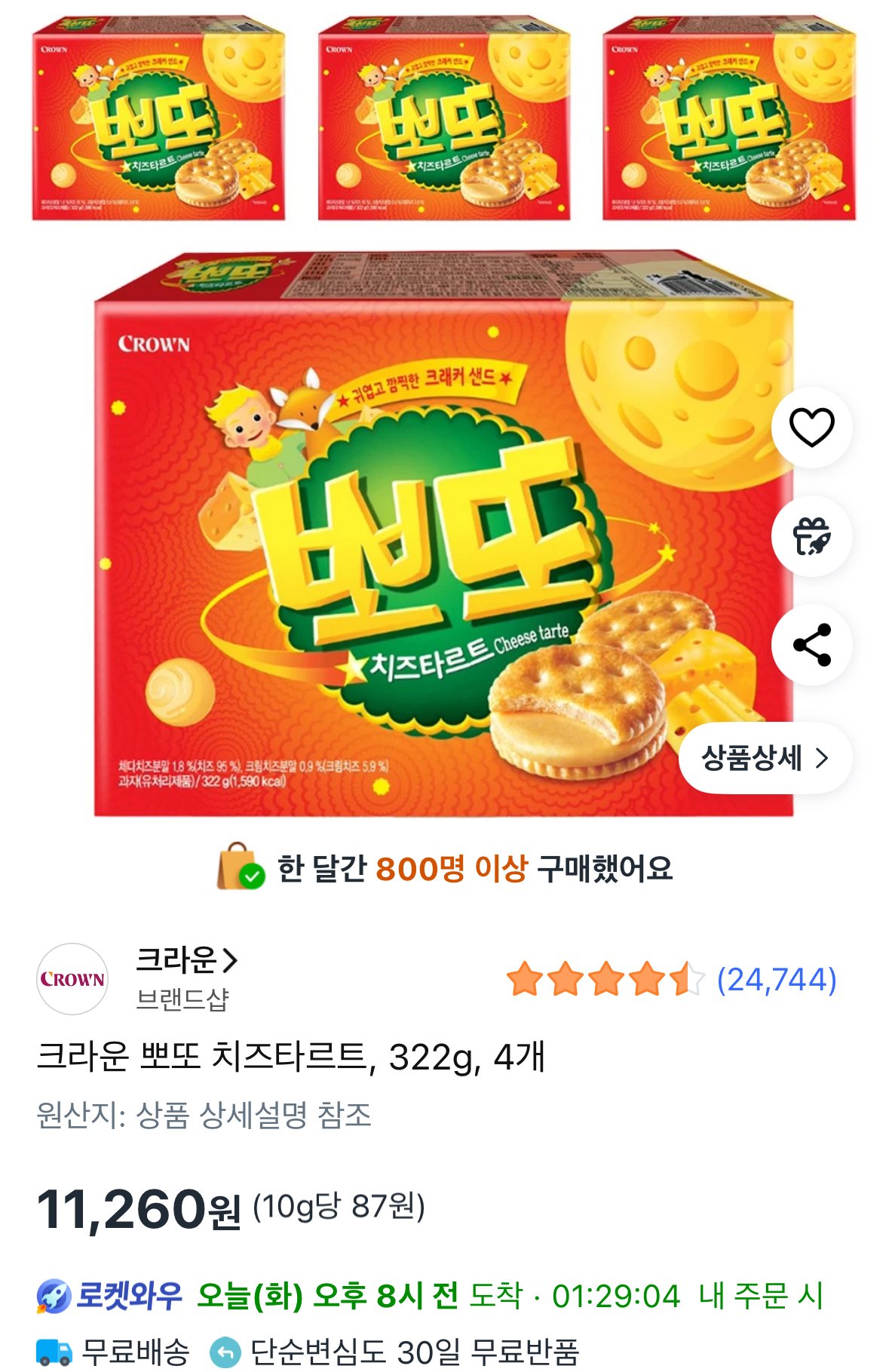The width and height of the screenshot is (889, 1372).
Task: Open 상품상세 product details
Action: 765,758
